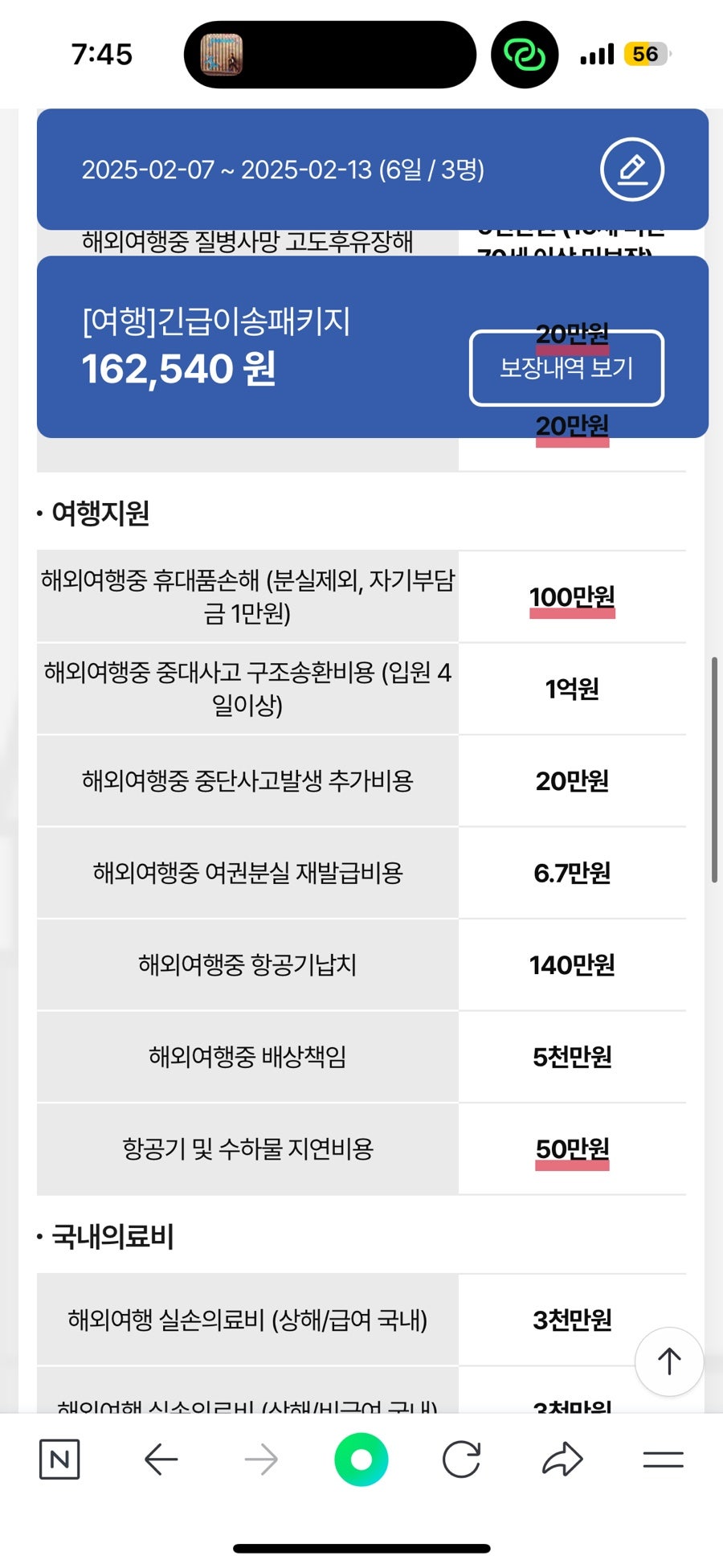Tap the green circle browser button
This screenshot has height=1568, width=723.
coord(361,1459)
